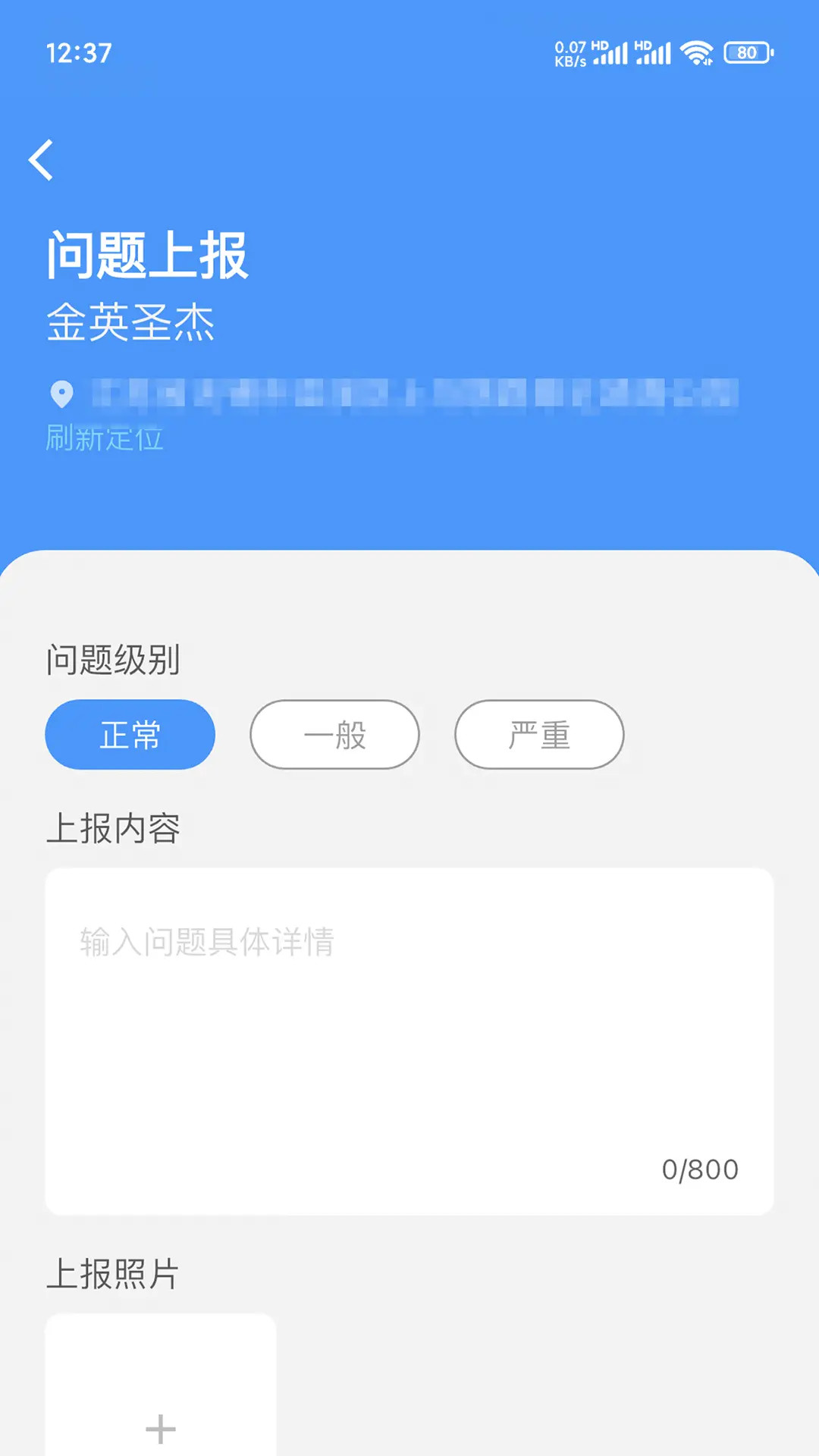Tap the 12:37 clock in the status bar
This screenshot has height=1456, width=819.
[77, 53]
